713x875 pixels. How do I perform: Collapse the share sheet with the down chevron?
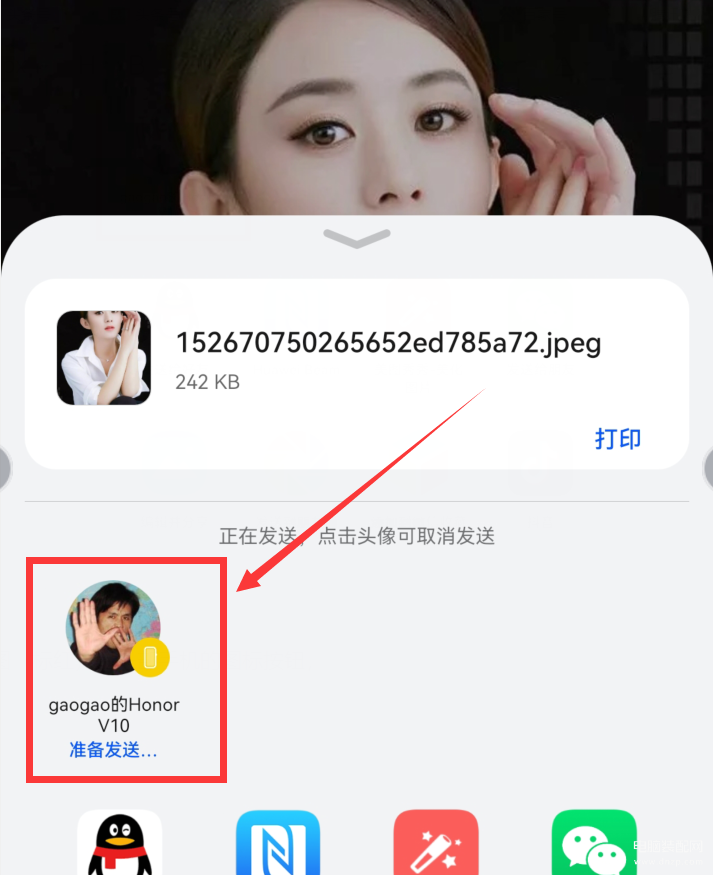[x=357, y=238]
